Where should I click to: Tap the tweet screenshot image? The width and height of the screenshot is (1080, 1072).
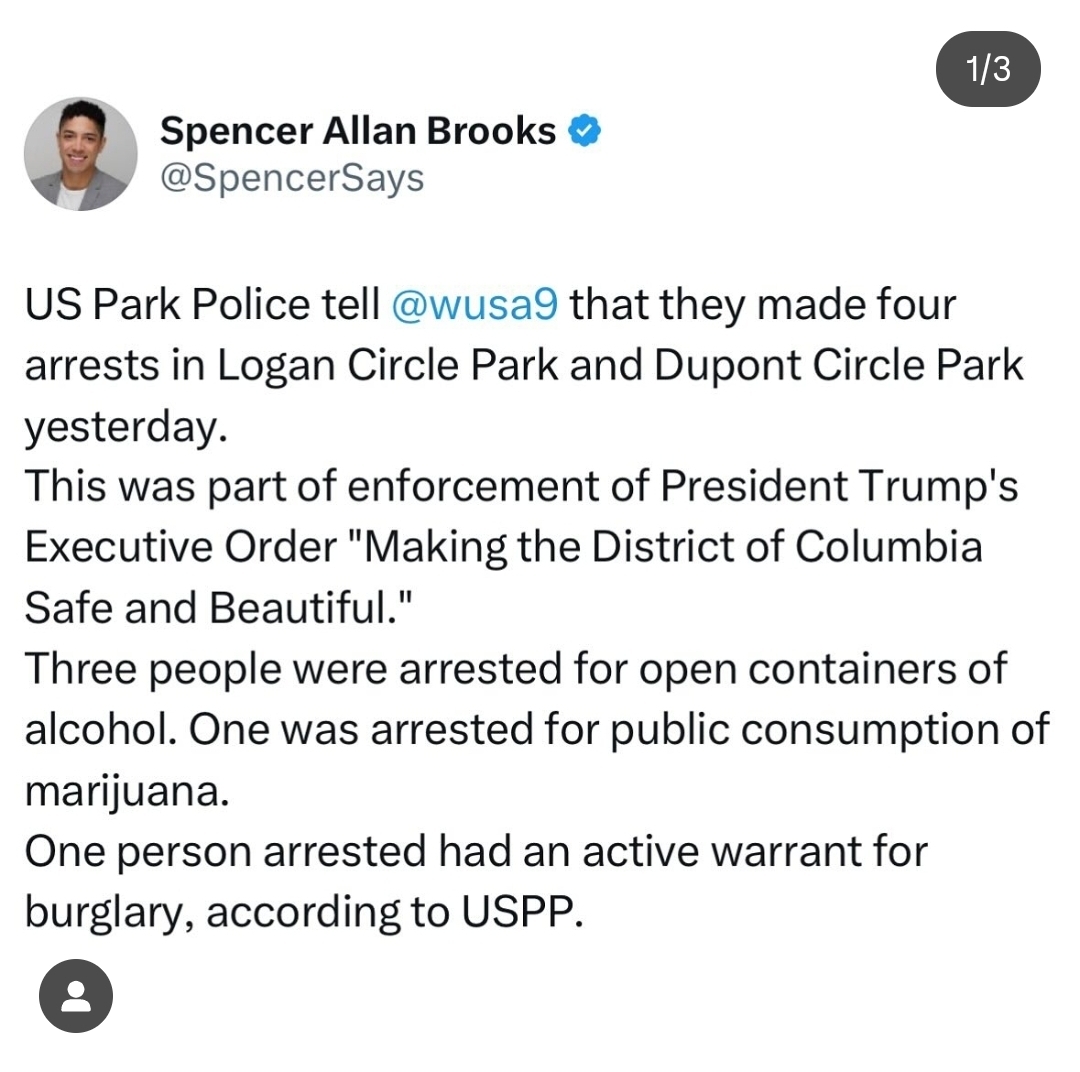pos(540,560)
